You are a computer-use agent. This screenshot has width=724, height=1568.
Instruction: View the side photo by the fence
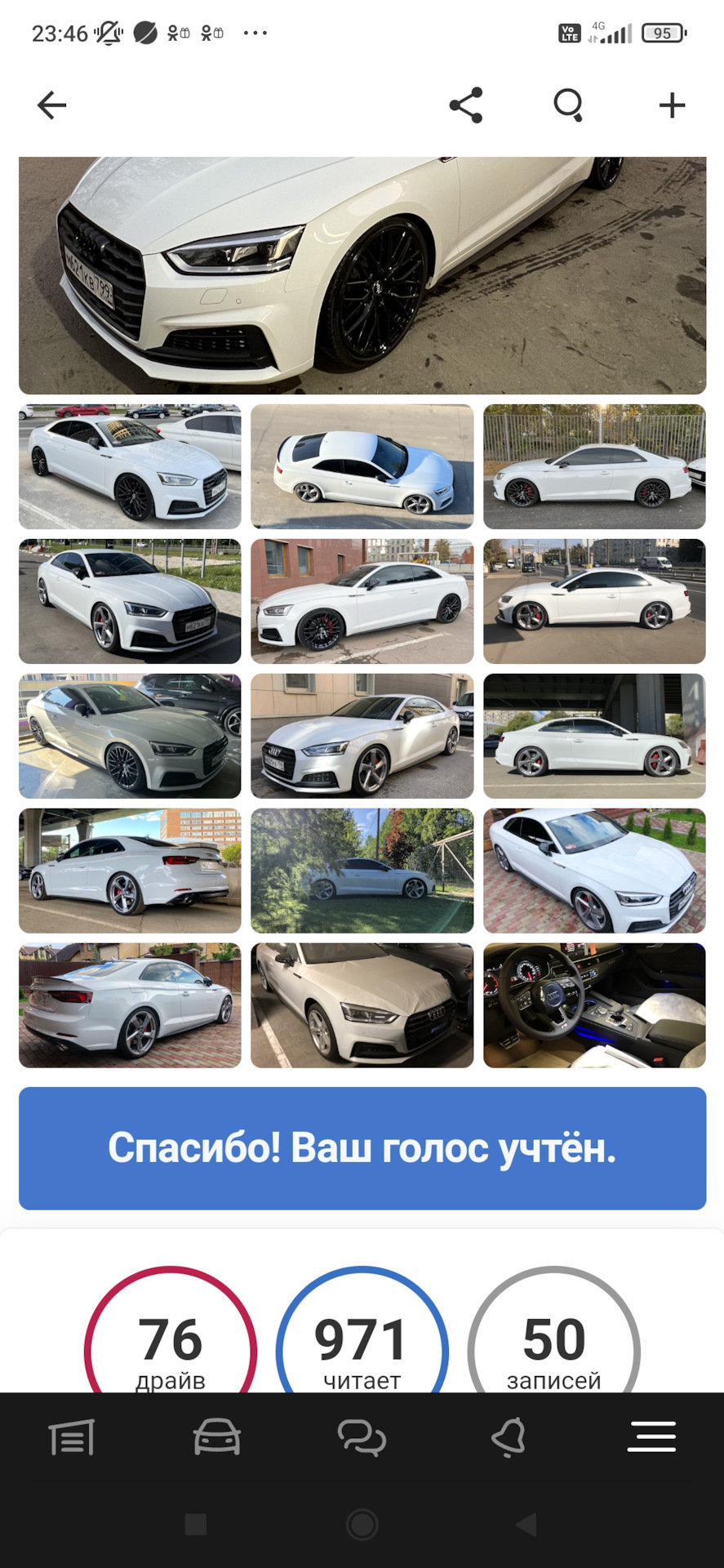pyautogui.click(x=594, y=466)
